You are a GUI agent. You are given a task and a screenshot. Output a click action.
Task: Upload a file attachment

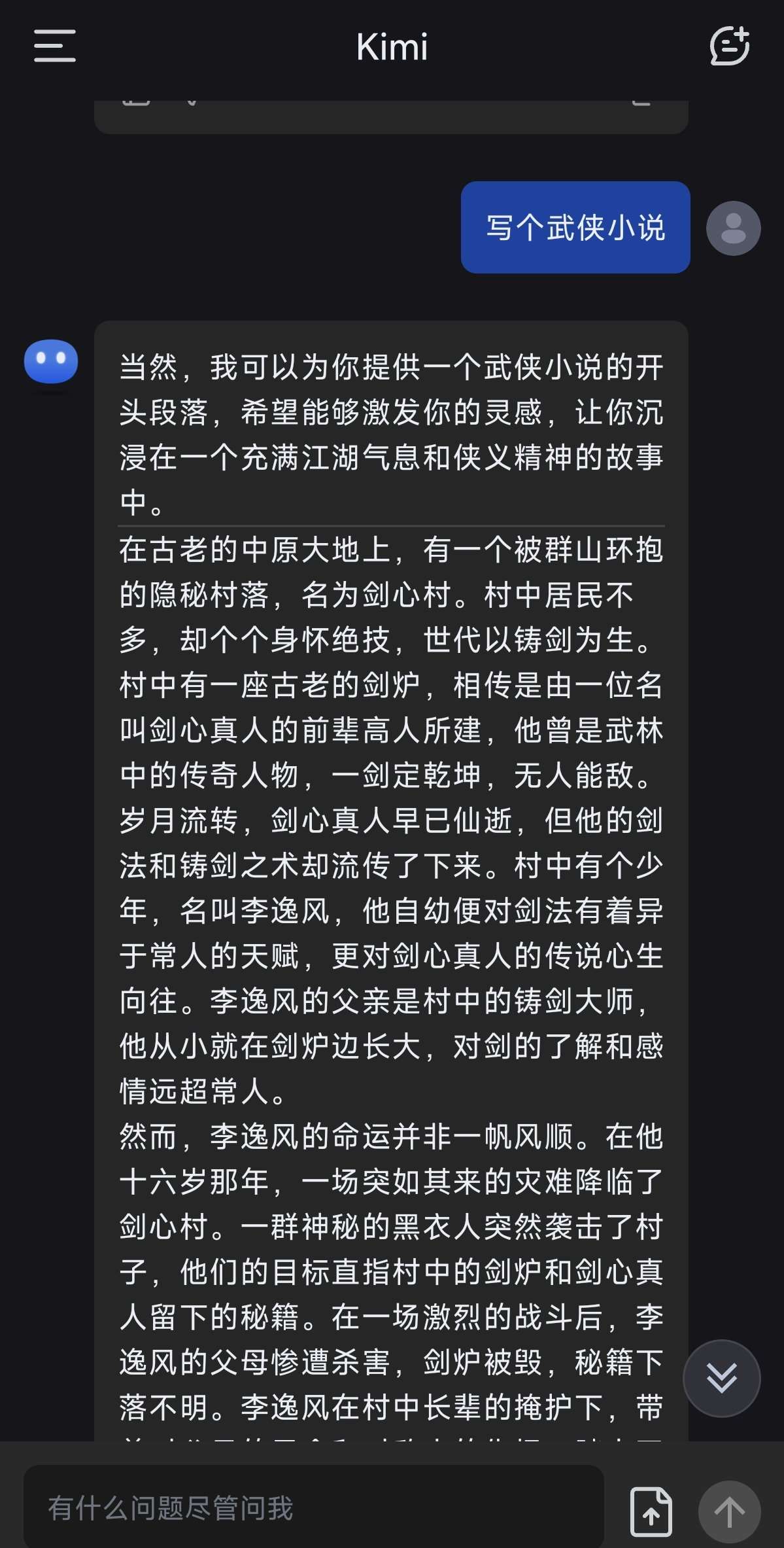click(651, 1511)
